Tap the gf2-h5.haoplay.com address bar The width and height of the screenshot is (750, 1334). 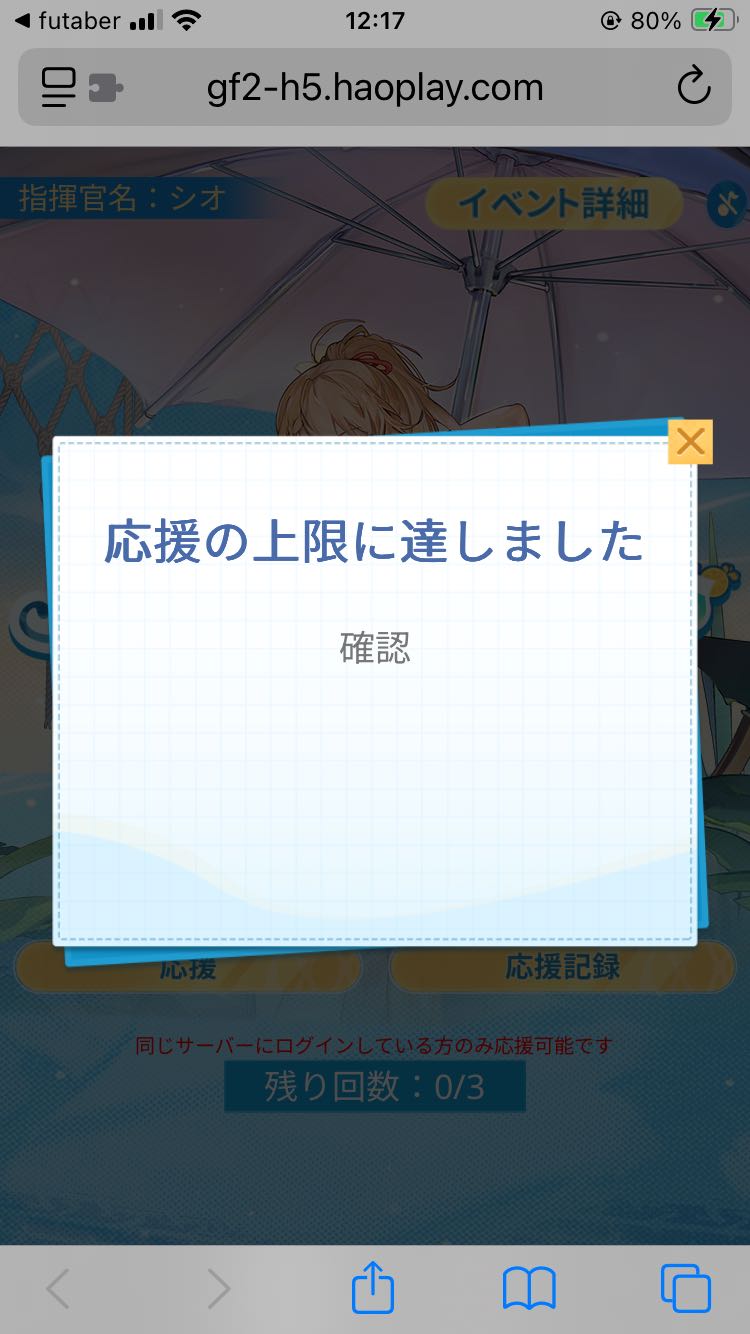375,88
